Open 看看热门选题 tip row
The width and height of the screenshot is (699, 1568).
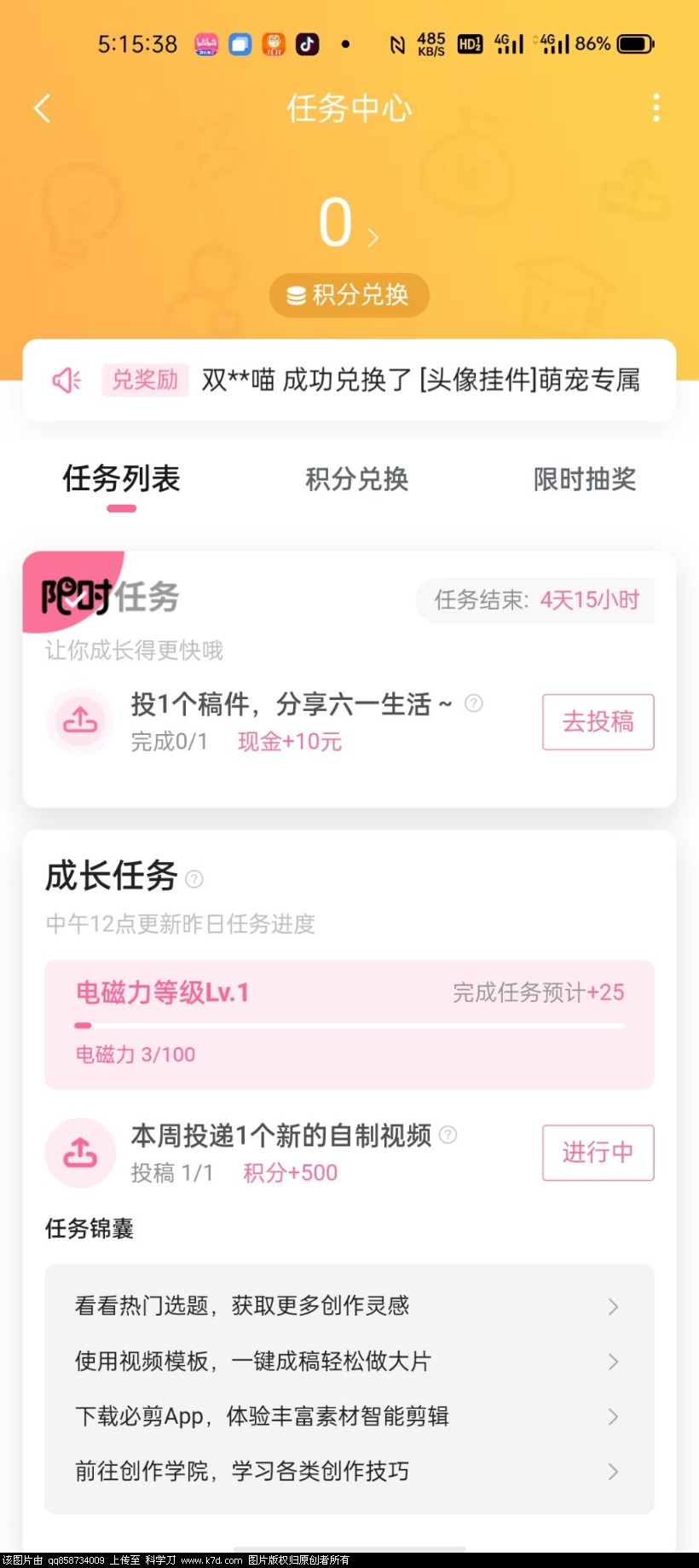[x=349, y=1306]
